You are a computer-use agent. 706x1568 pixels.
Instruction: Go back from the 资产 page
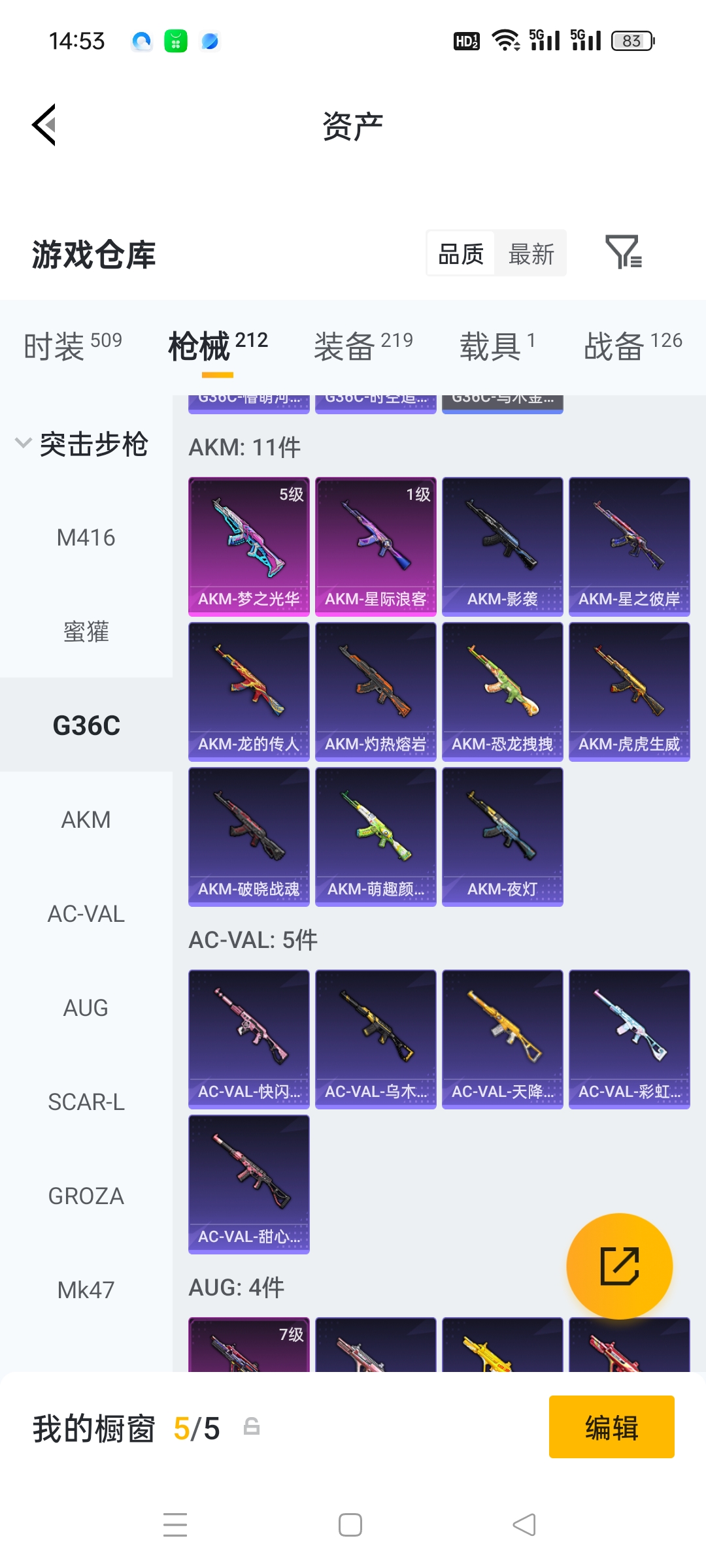pyautogui.click(x=44, y=125)
